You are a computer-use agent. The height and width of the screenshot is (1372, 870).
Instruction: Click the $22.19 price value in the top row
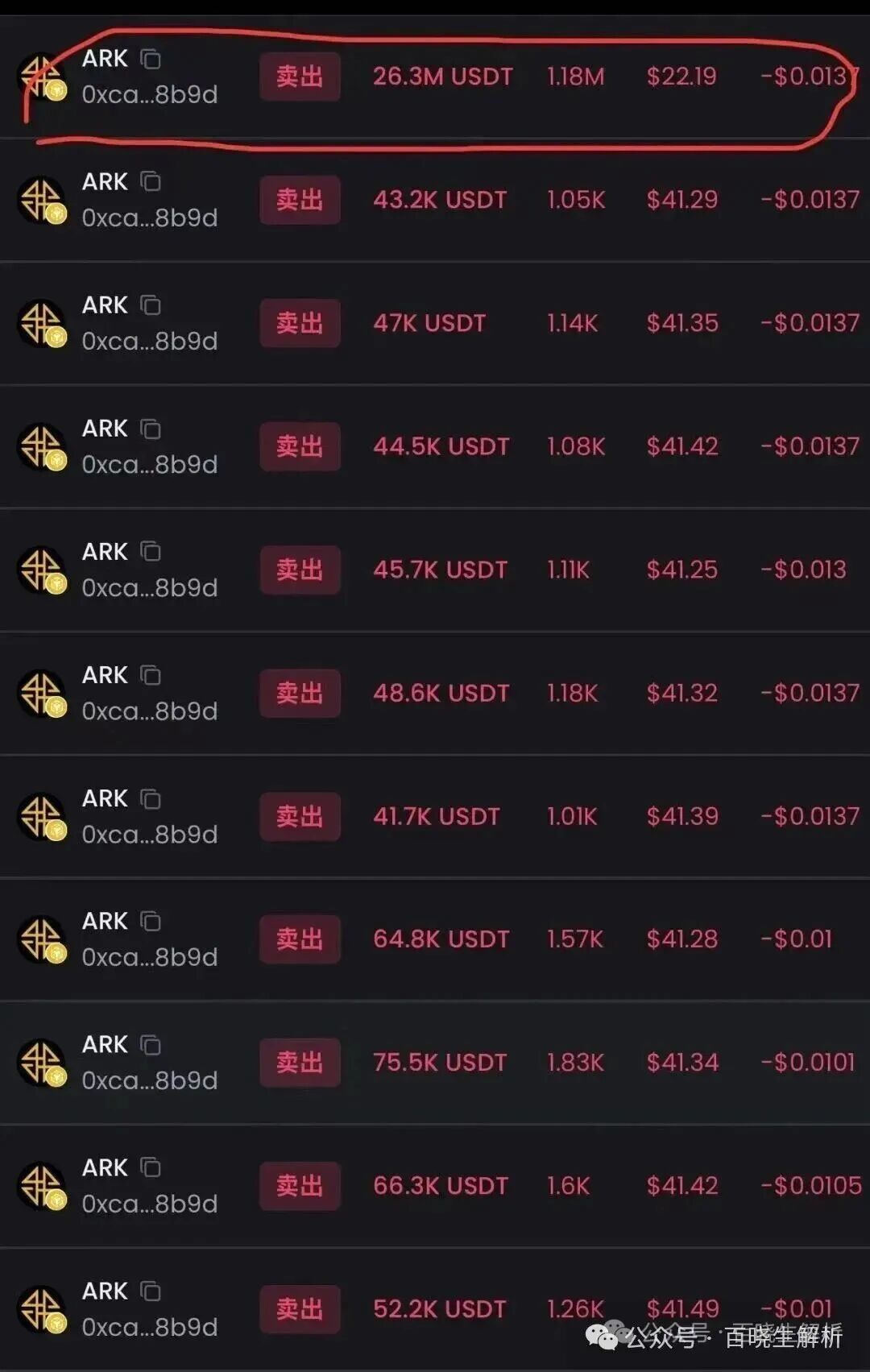[x=681, y=77]
